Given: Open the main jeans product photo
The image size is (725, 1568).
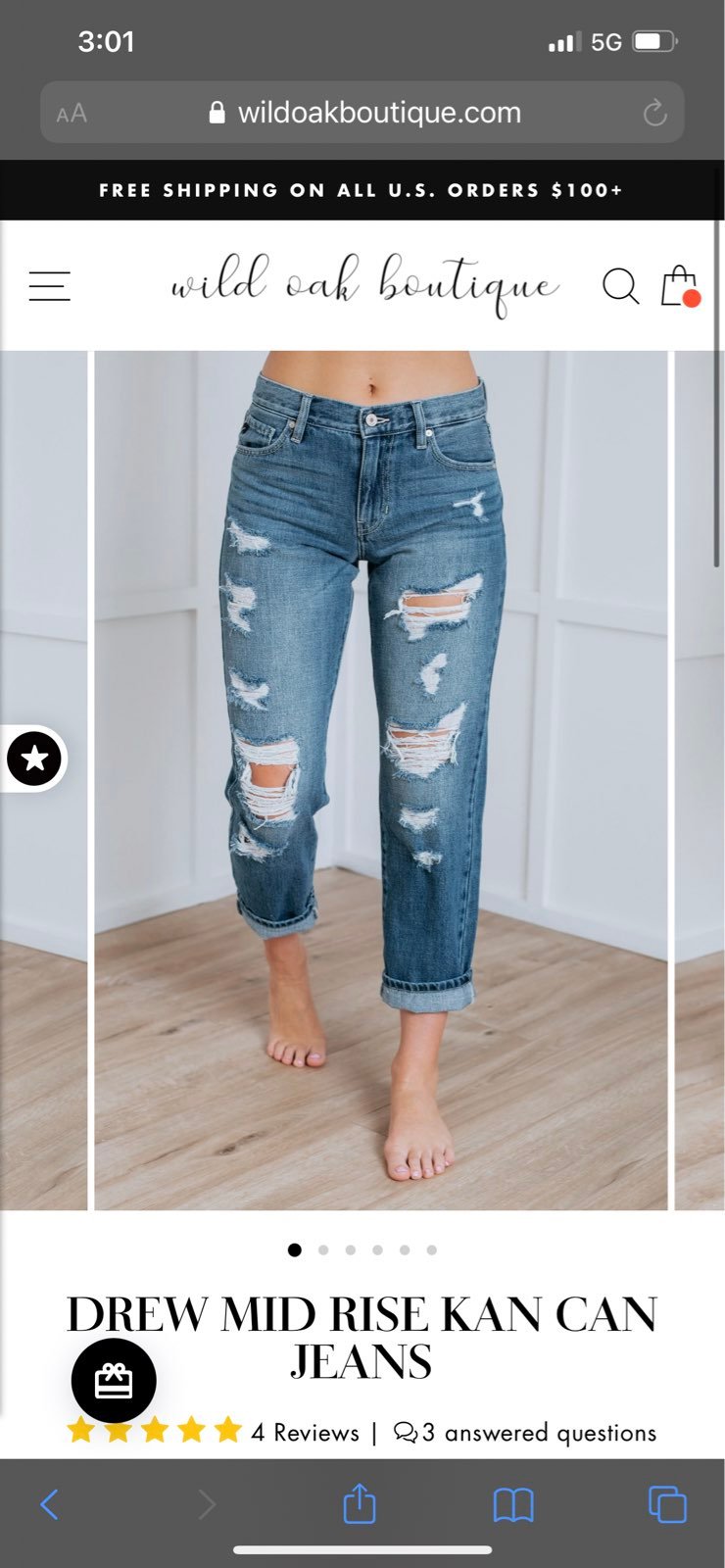Looking at the screenshot, I should (381, 780).
